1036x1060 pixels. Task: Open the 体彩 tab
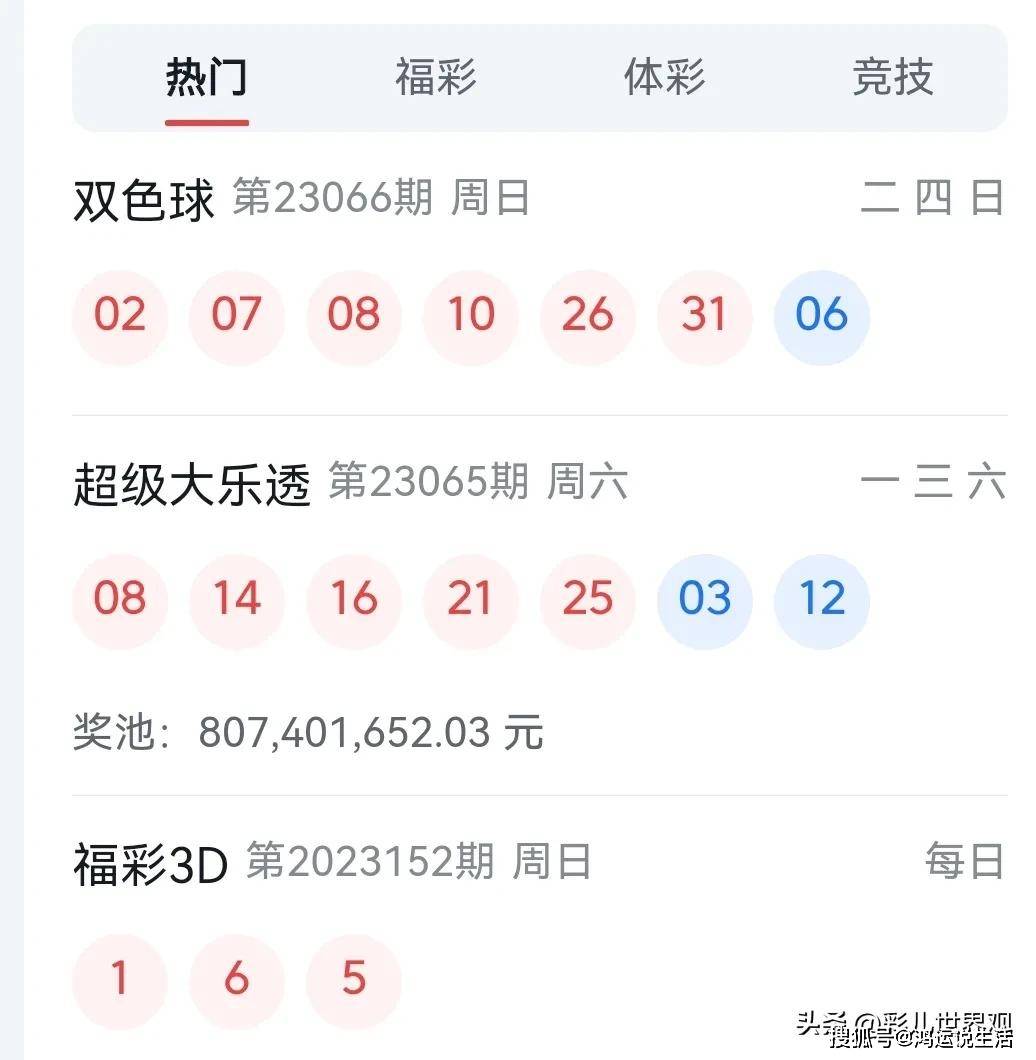pos(663,78)
